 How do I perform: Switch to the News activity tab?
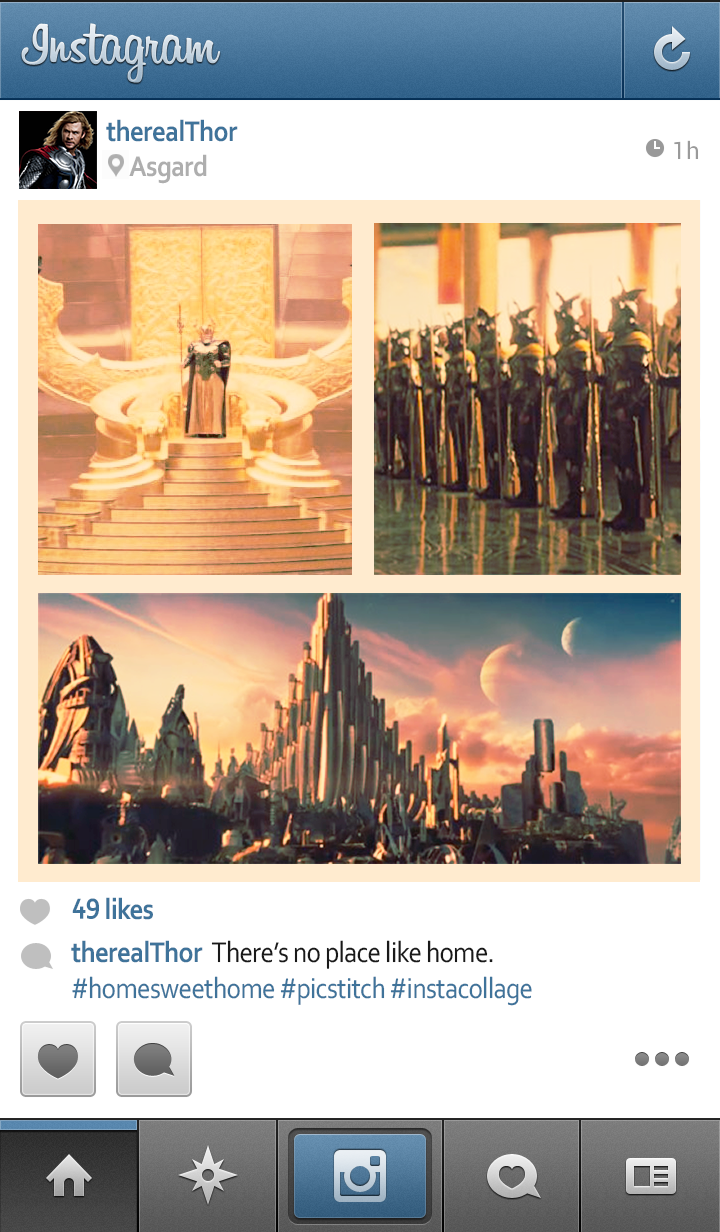(512, 1177)
